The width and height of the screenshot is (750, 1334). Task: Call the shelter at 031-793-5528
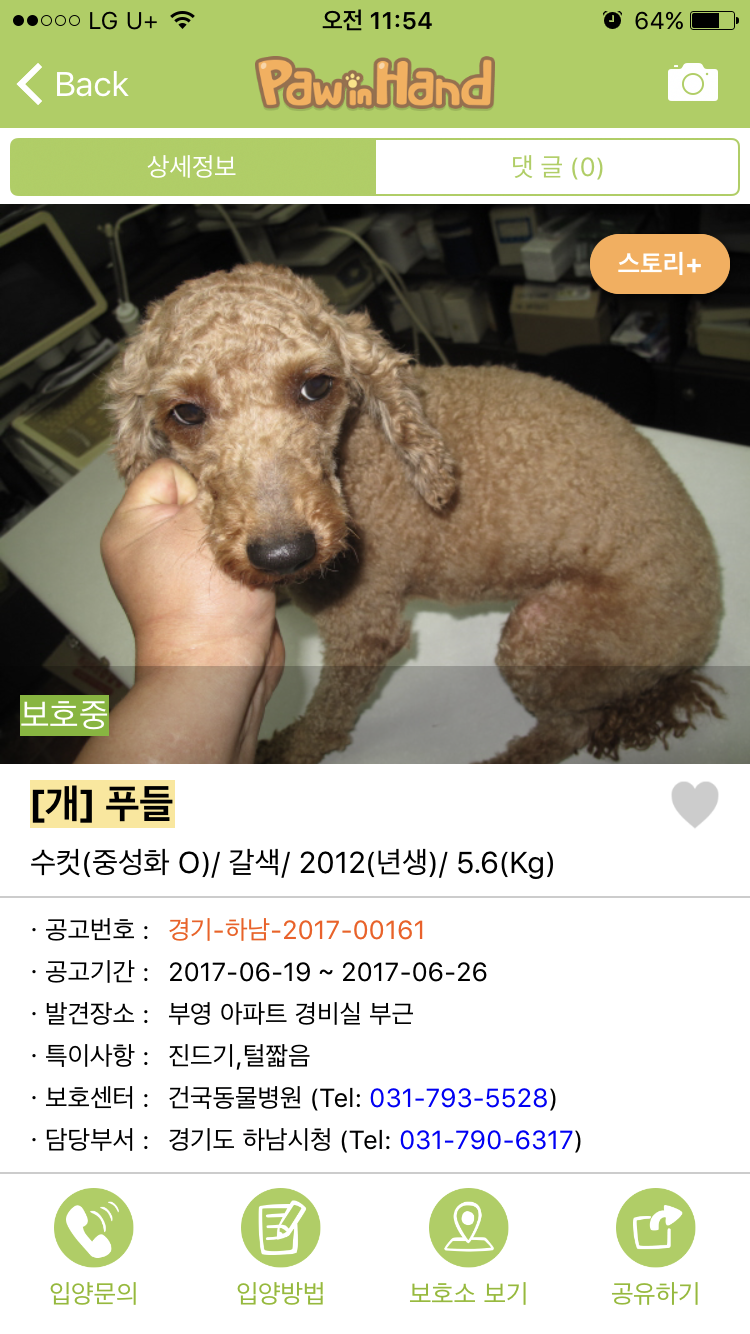point(459,1098)
